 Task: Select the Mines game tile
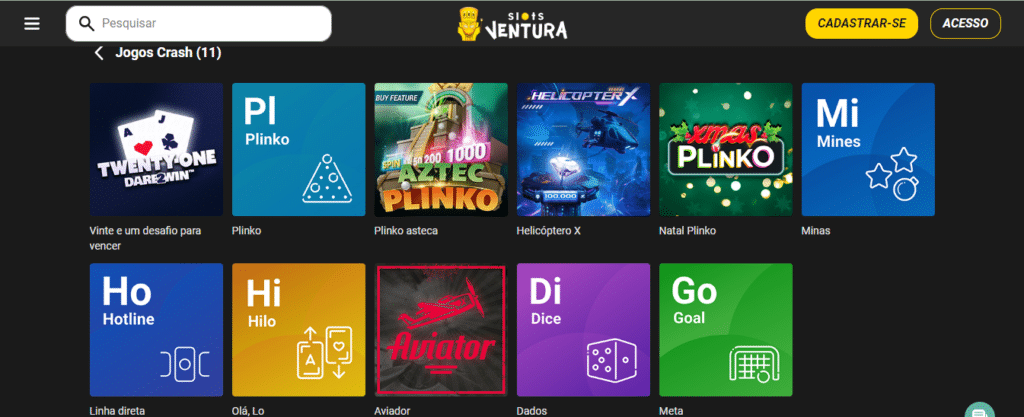point(867,149)
